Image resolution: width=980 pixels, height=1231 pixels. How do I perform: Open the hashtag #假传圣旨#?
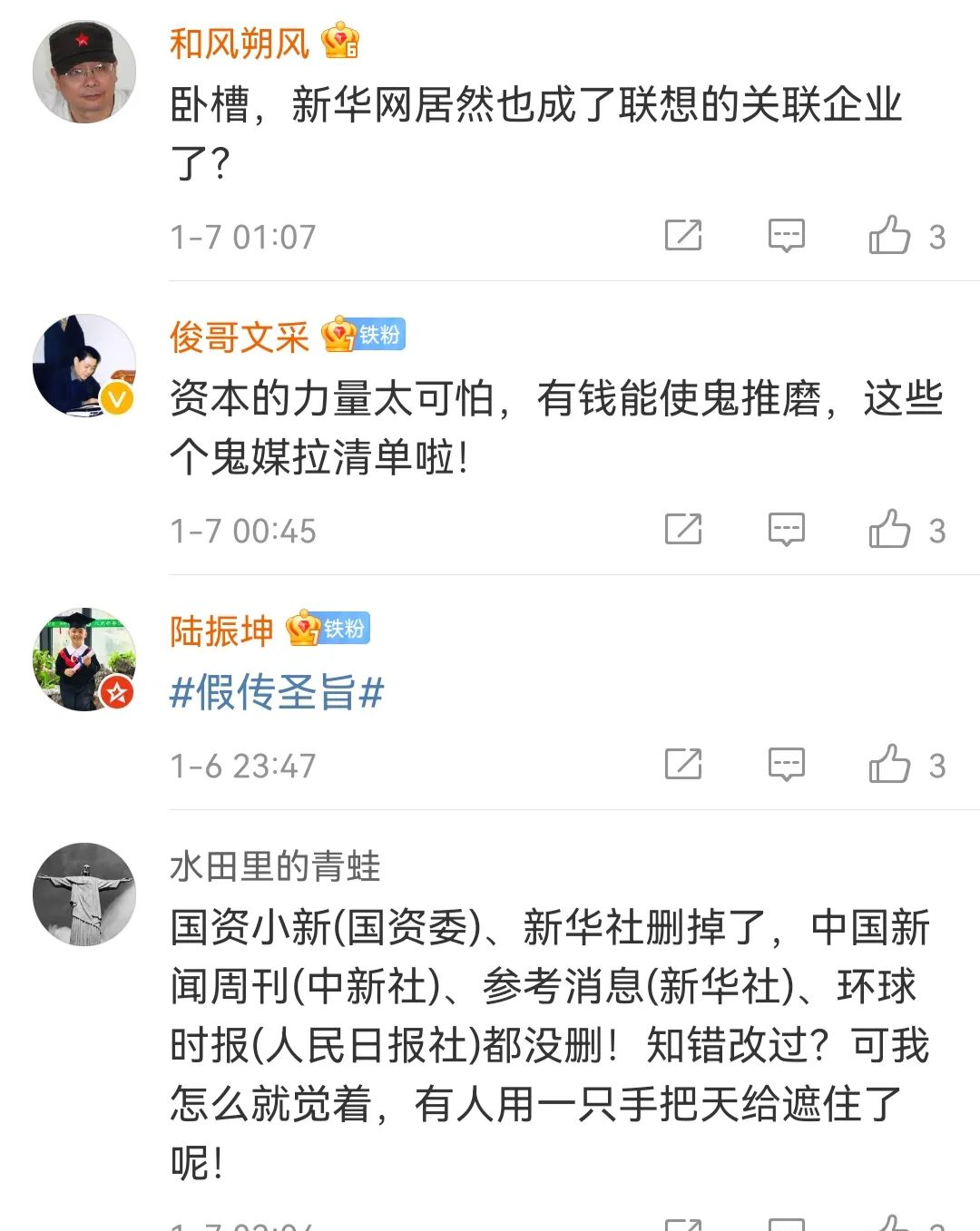point(277,694)
